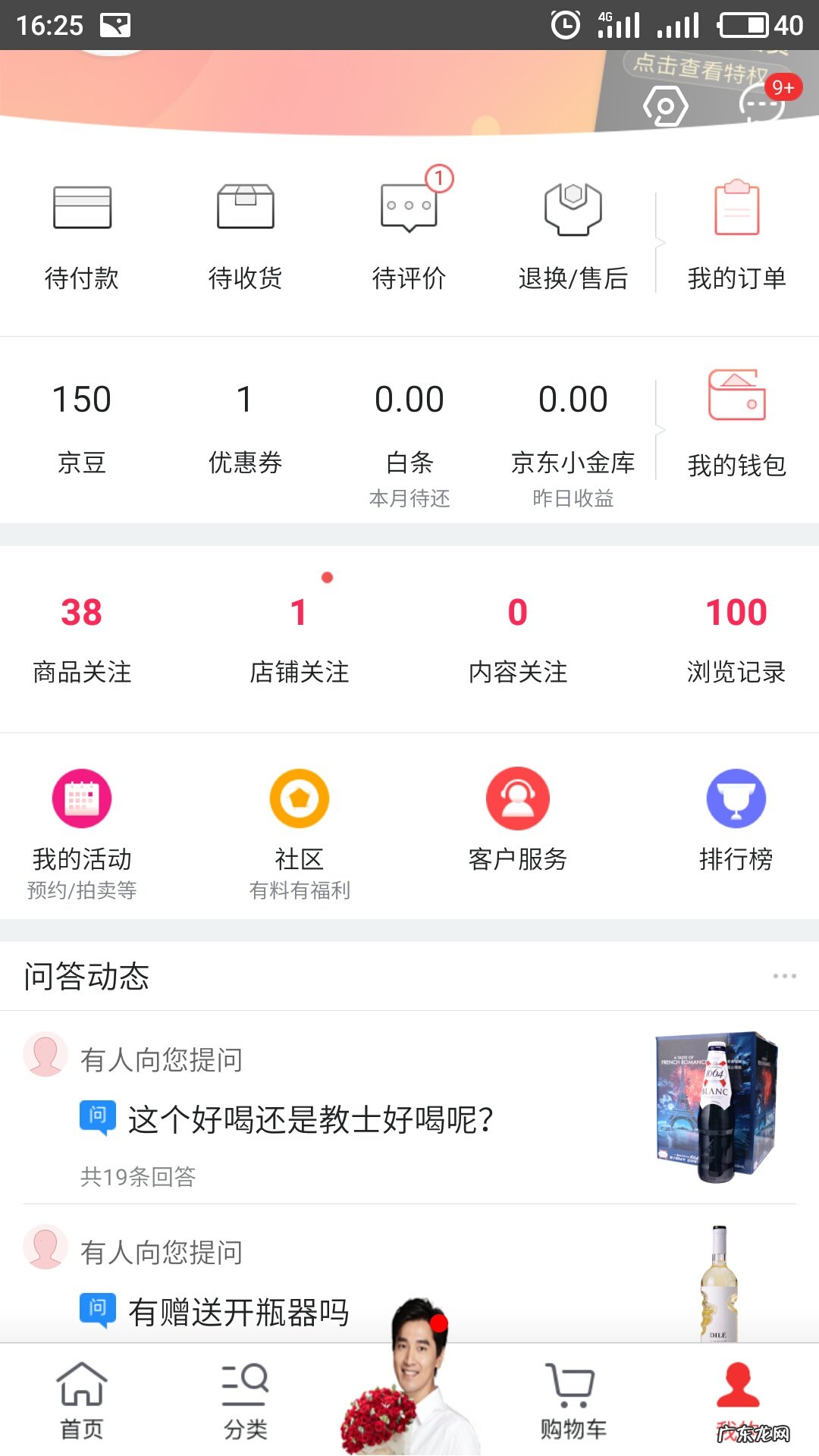This screenshot has width=819, height=1456.
Task: Expand more options for 问答动态
Action: point(782,977)
